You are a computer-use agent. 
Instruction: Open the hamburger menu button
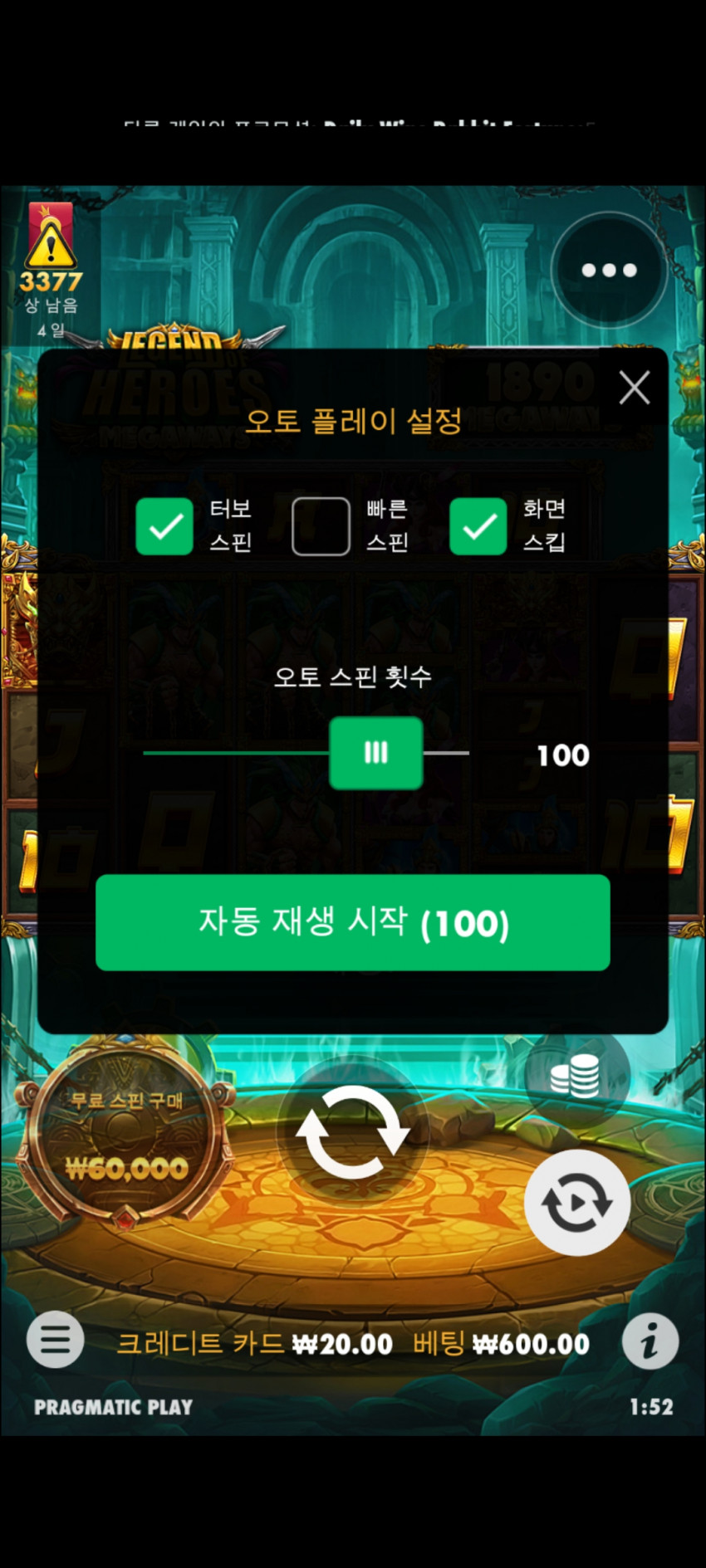point(56,1339)
